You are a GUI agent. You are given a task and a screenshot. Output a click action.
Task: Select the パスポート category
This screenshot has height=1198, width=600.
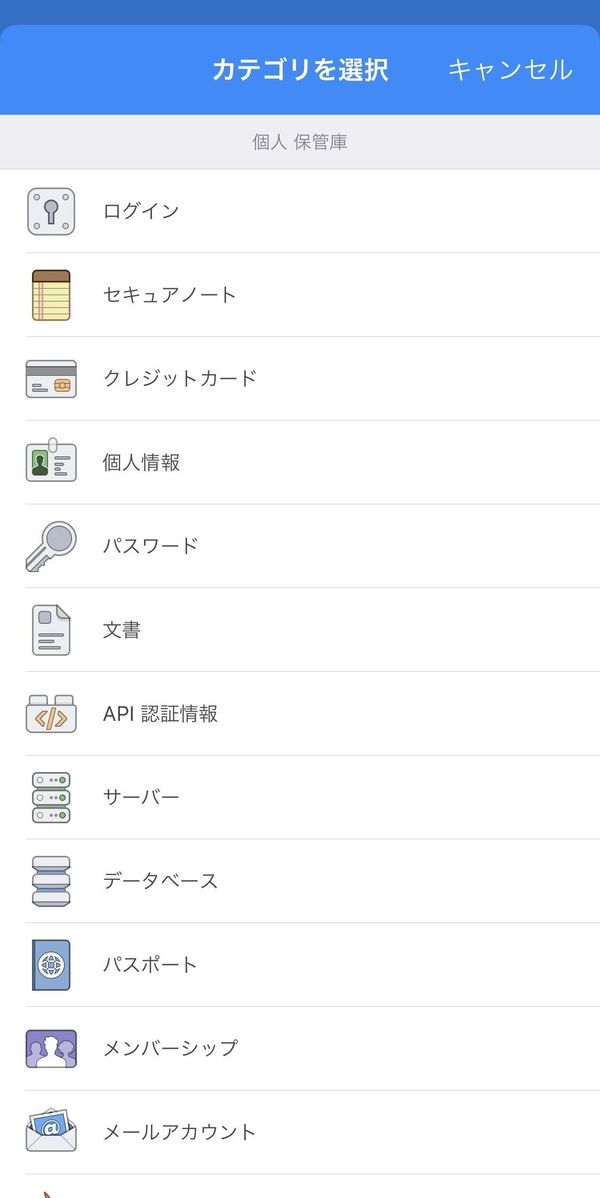300,964
